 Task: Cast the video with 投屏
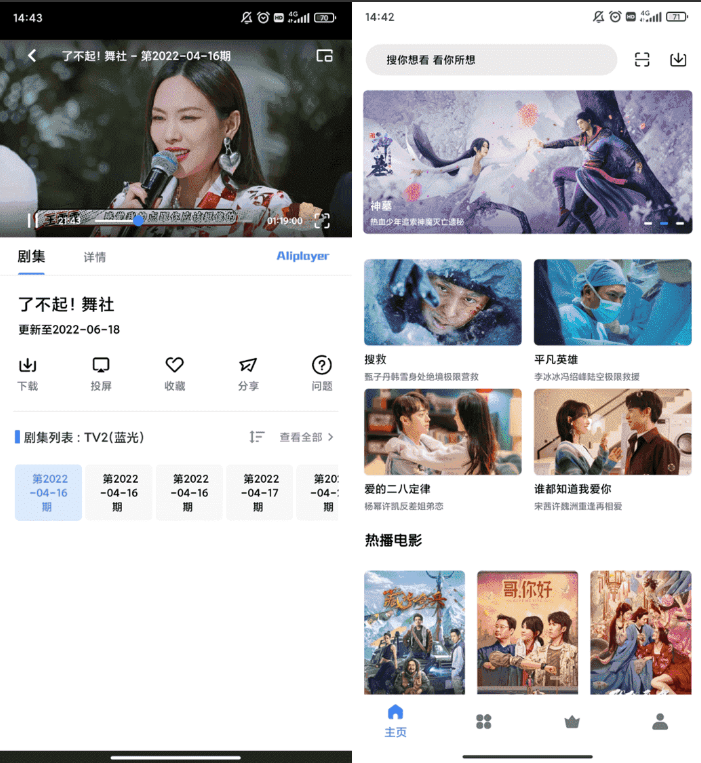101,373
